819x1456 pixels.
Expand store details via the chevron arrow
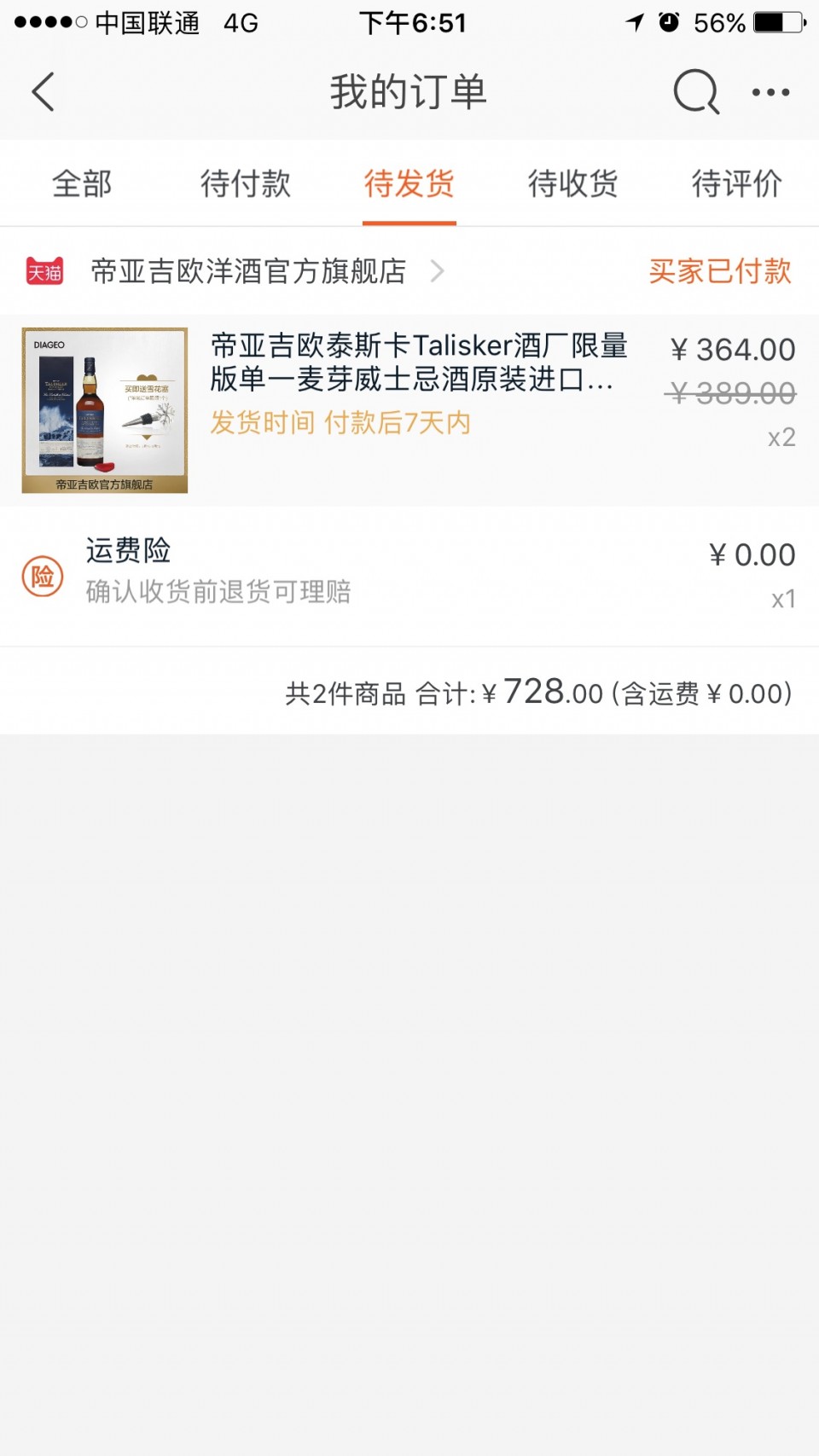point(439,270)
